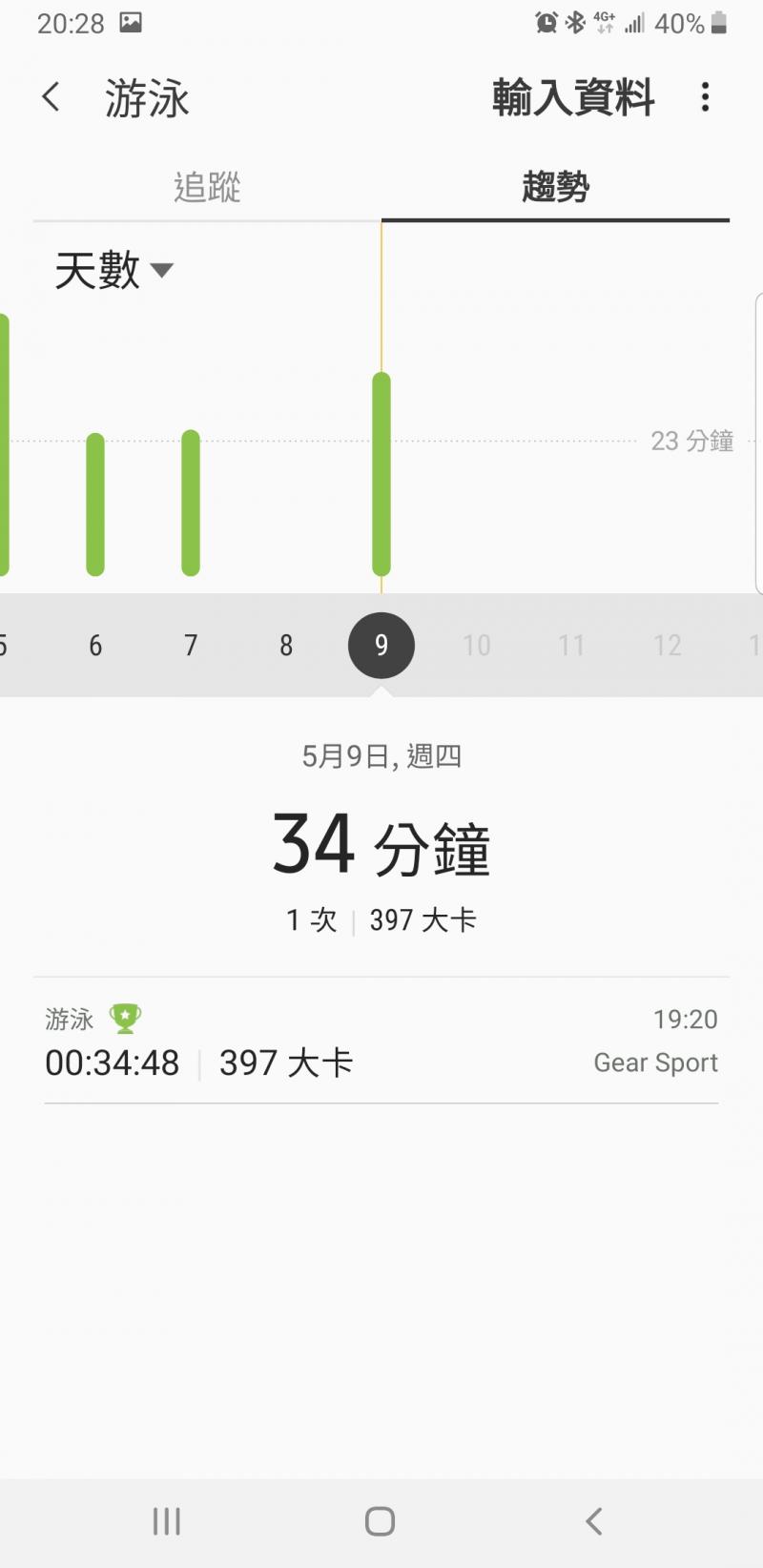This screenshot has width=763, height=1568.
Task: Pick day 8 on the date strip
Action: click(286, 646)
